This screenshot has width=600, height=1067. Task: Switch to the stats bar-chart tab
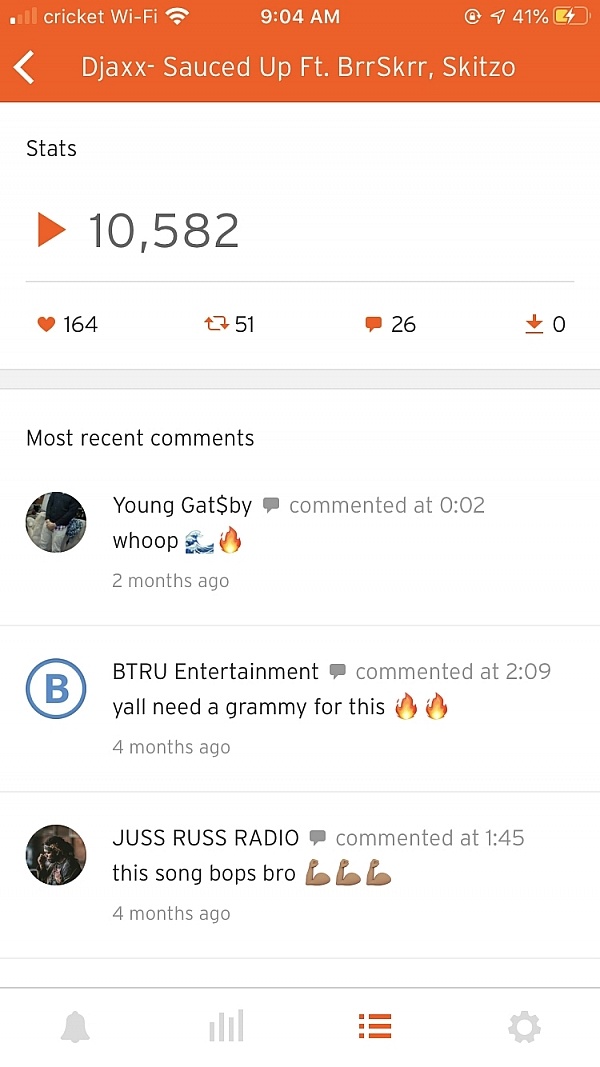coord(226,1026)
